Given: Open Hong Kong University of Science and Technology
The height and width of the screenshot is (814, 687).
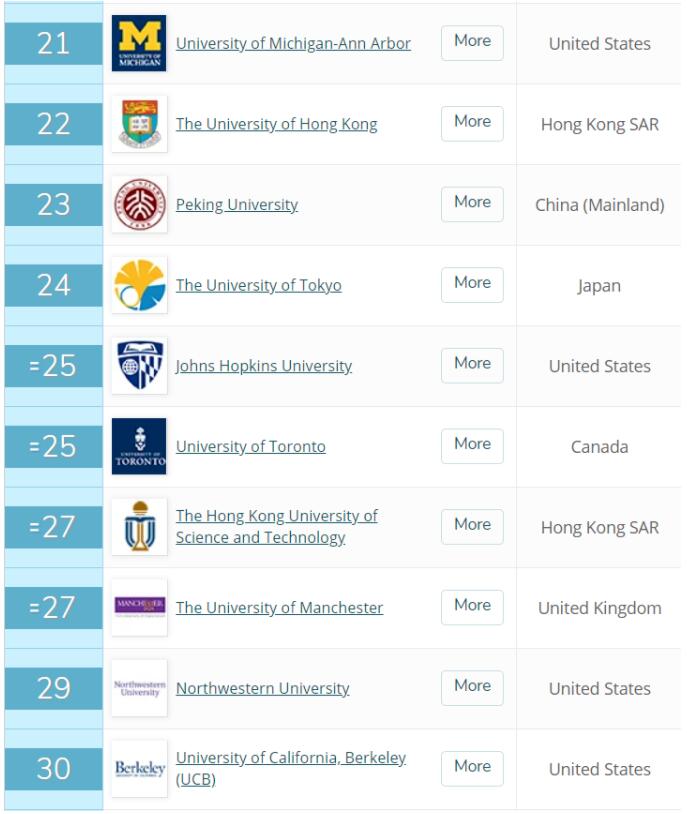Looking at the screenshot, I should pyautogui.click(x=276, y=527).
